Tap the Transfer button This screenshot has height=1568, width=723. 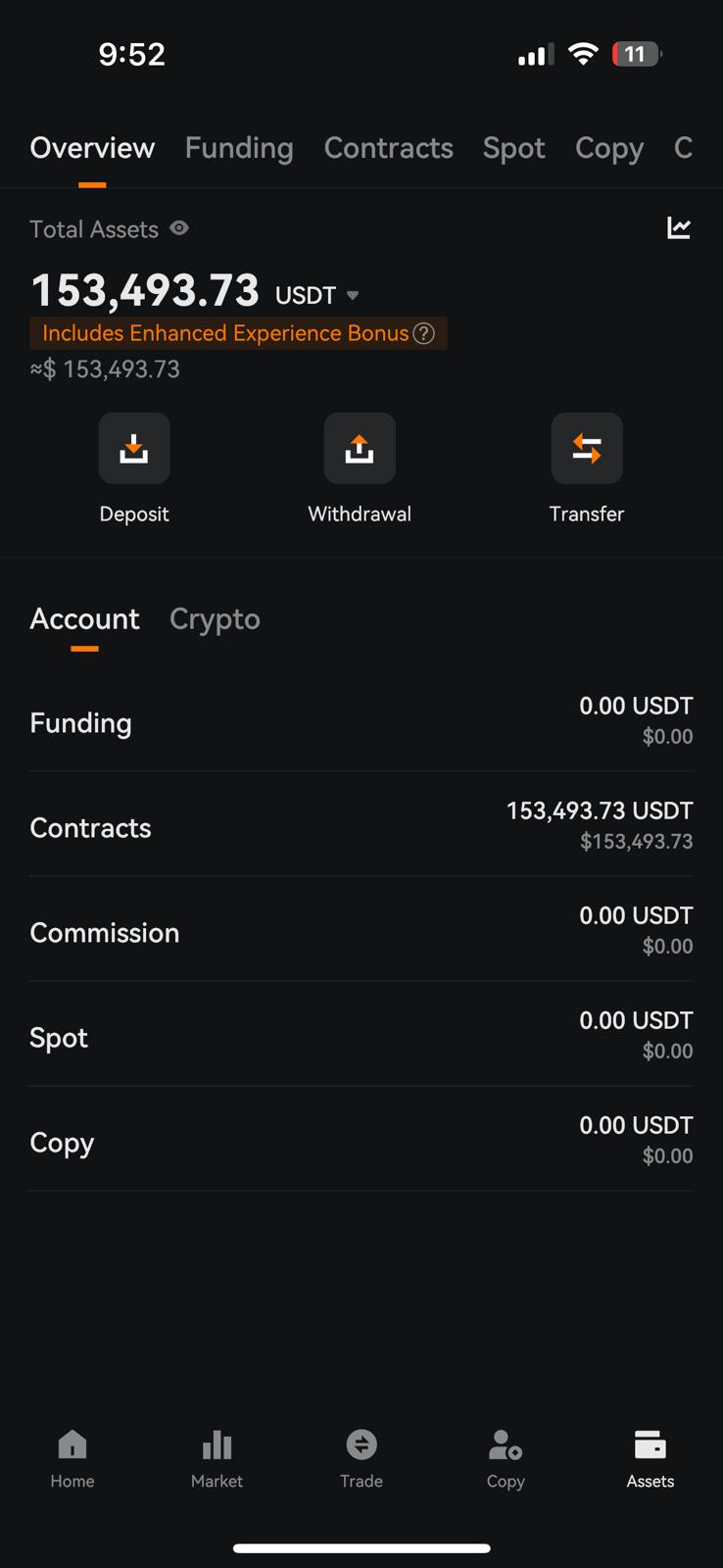pyautogui.click(x=586, y=468)
